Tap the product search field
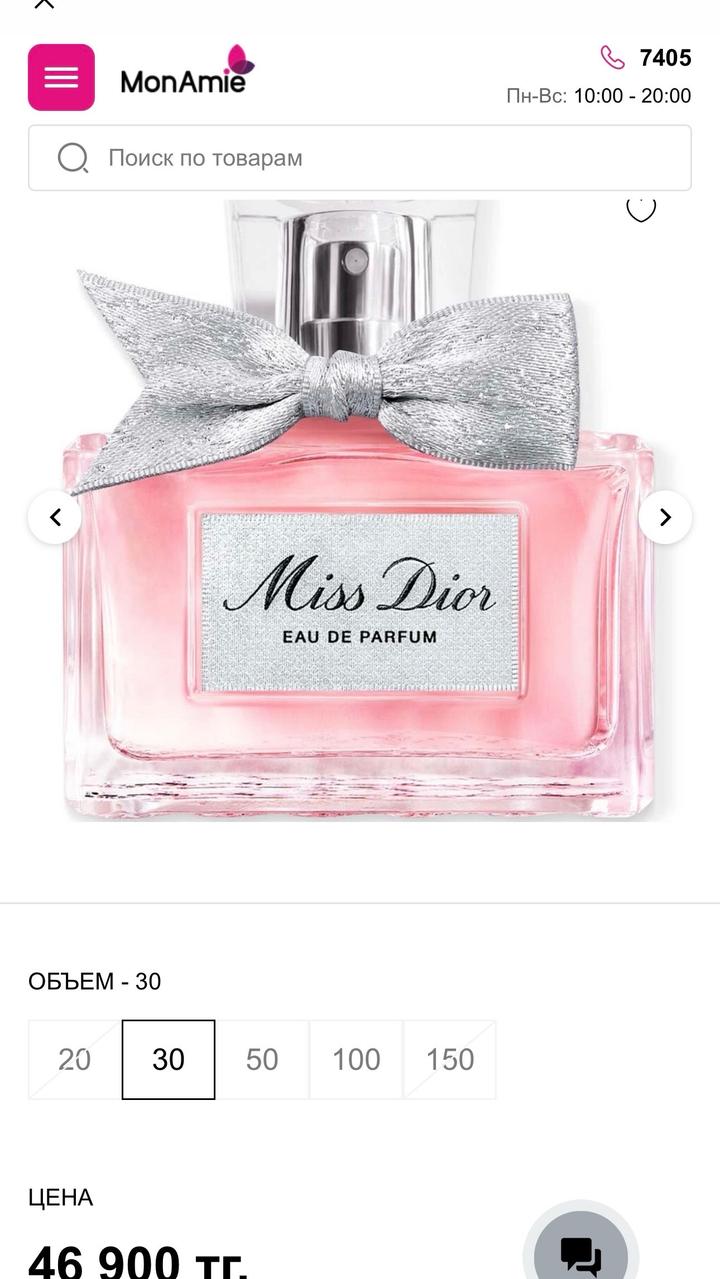The width and height of the screenshot is (720, 1279). click(360, 158)
